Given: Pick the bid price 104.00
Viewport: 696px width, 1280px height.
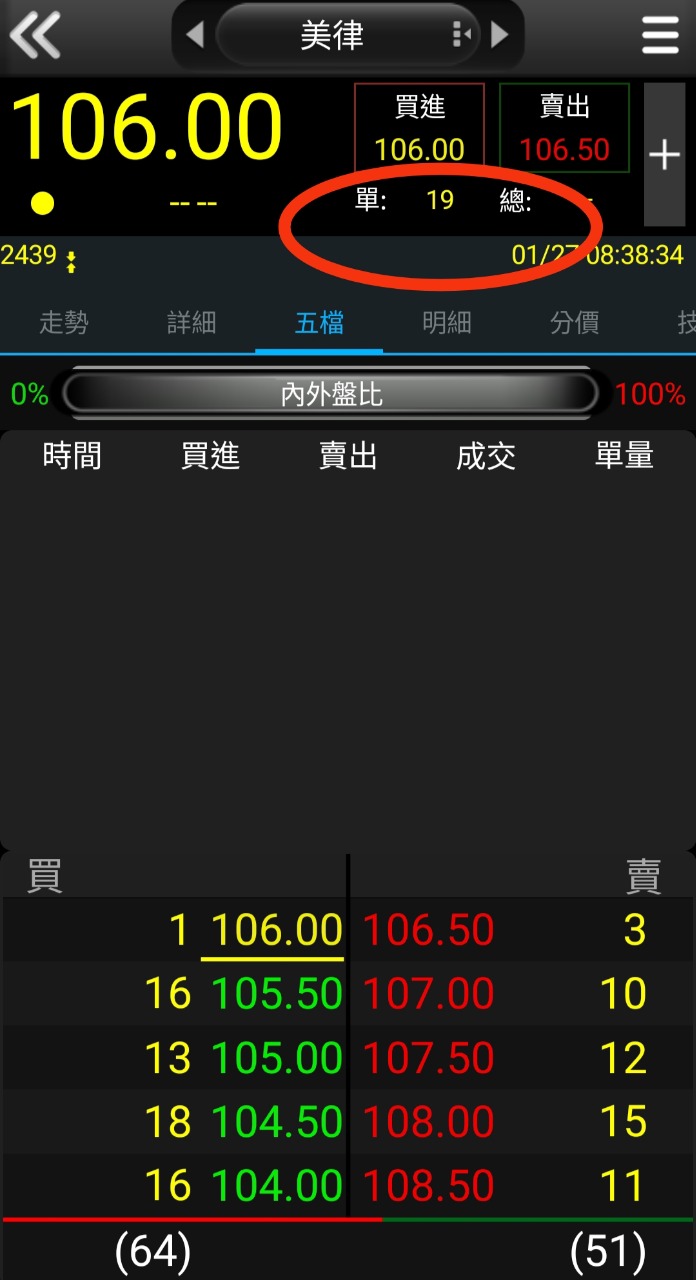Looking at the screenshot, I should click(277, 1186).
